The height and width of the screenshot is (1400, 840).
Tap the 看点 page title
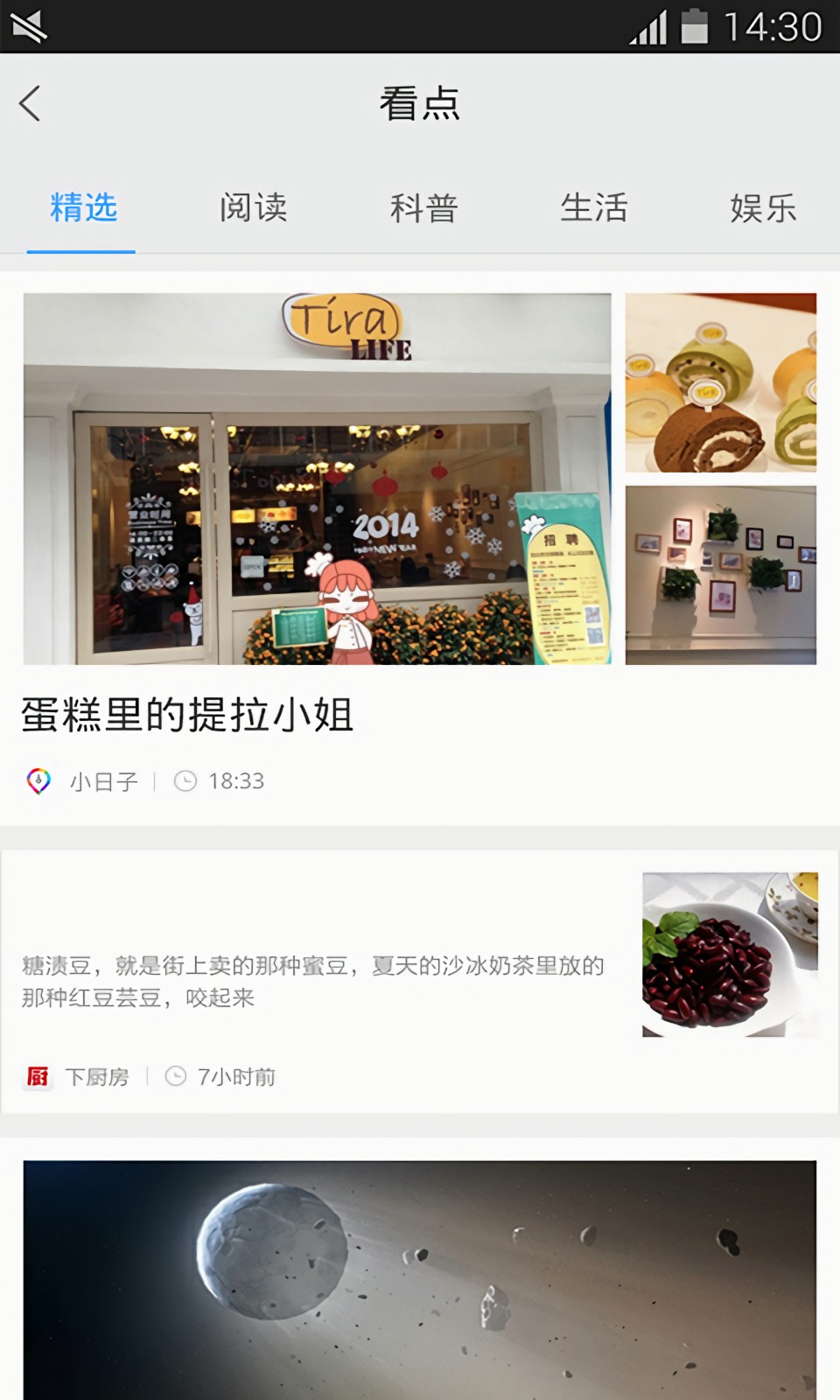419,102
